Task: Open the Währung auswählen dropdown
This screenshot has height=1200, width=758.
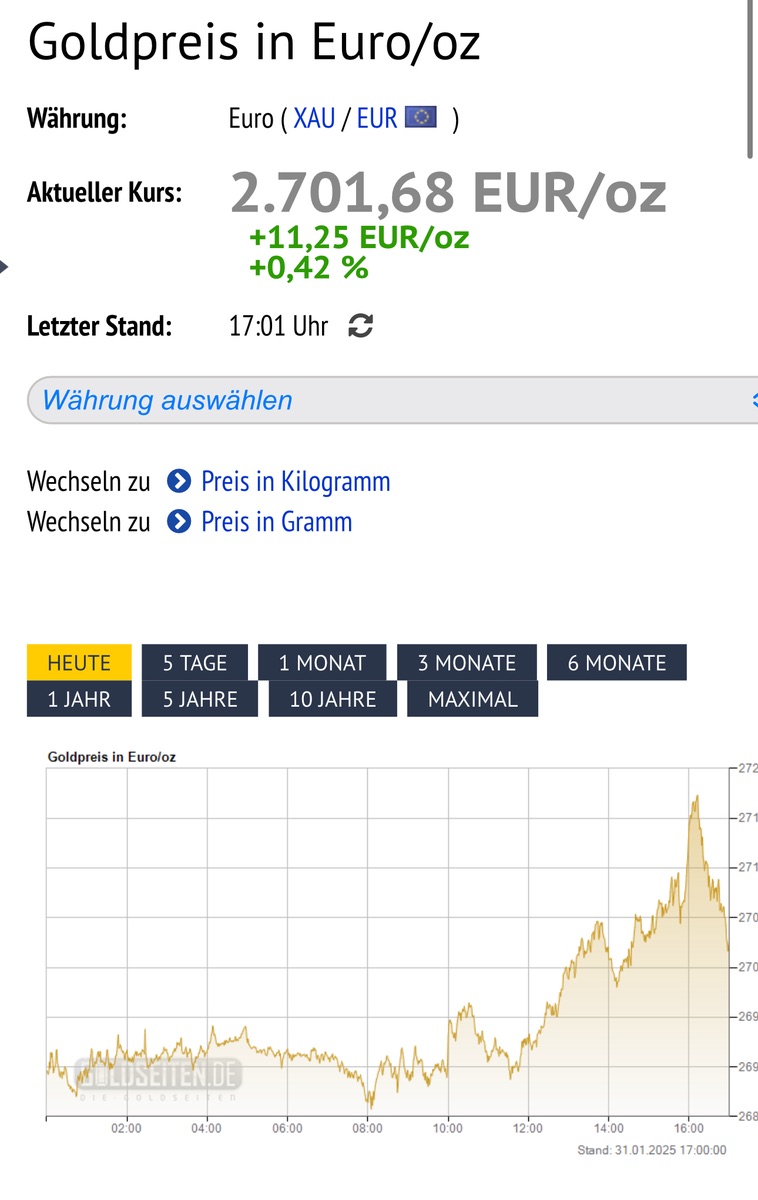Action: point(392,401)
